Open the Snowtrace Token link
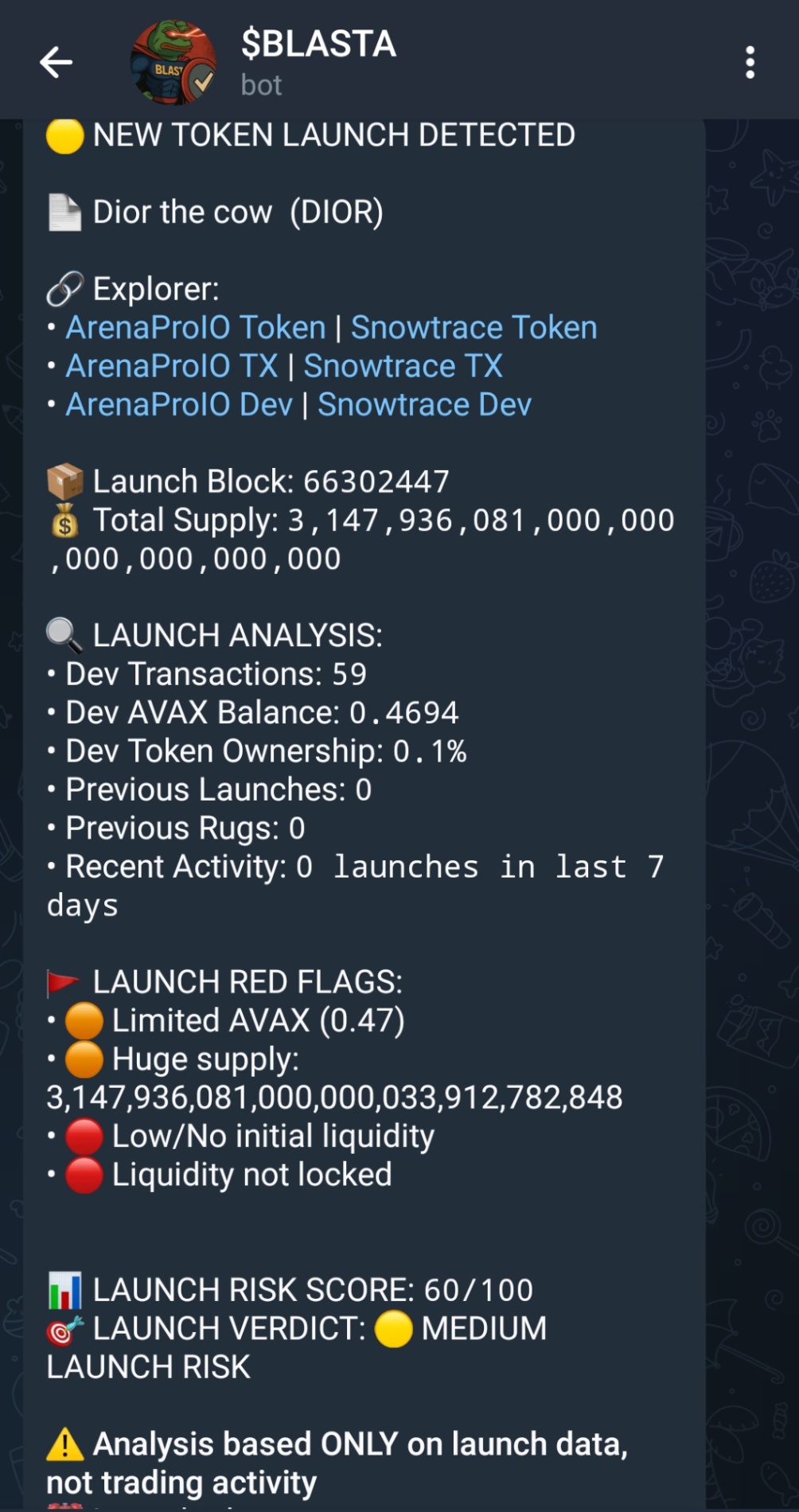The height and width of the screenshot is (1512, 799). [x=474, y=328]
